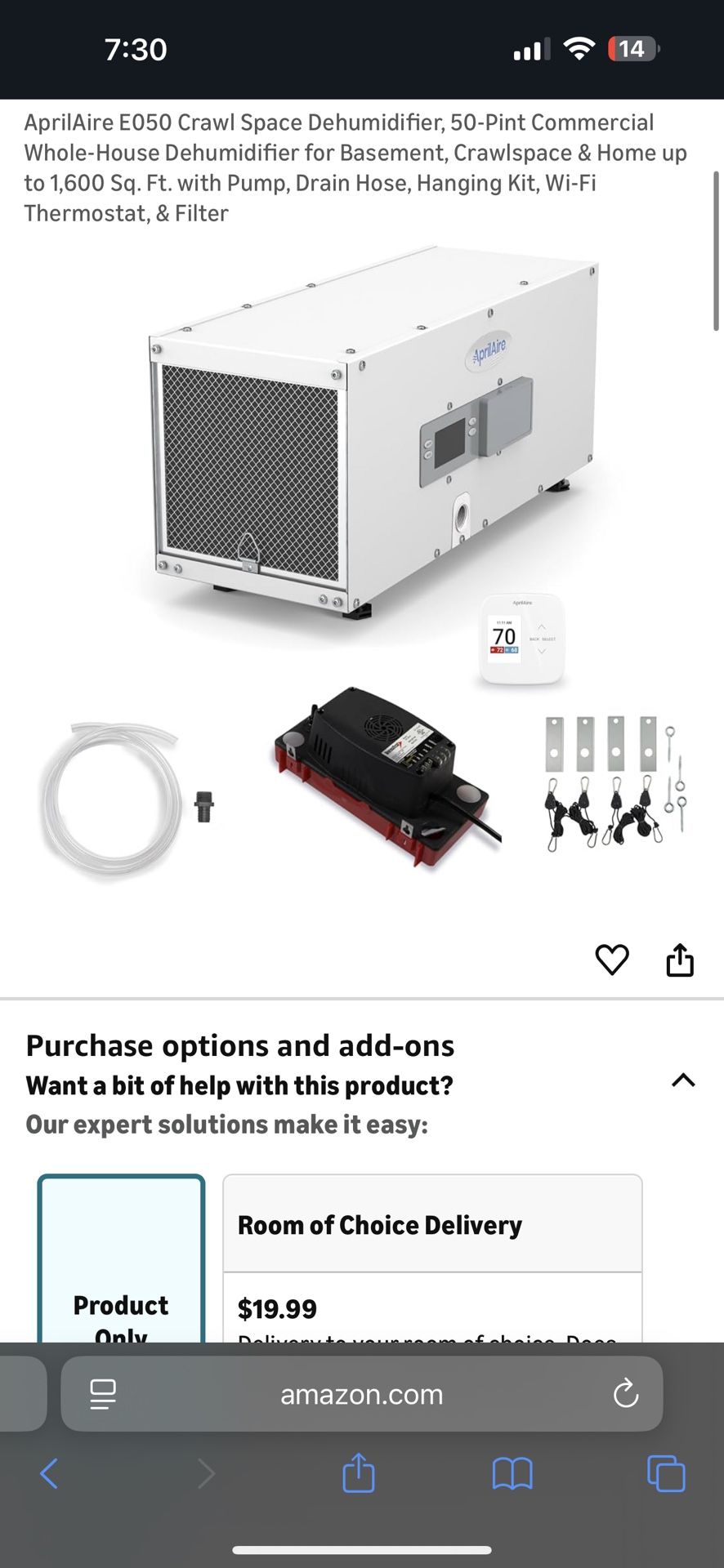The image size is (724, 1568).
Task: Open Safari page settings menu
Action: click(x=103, y=1394)
